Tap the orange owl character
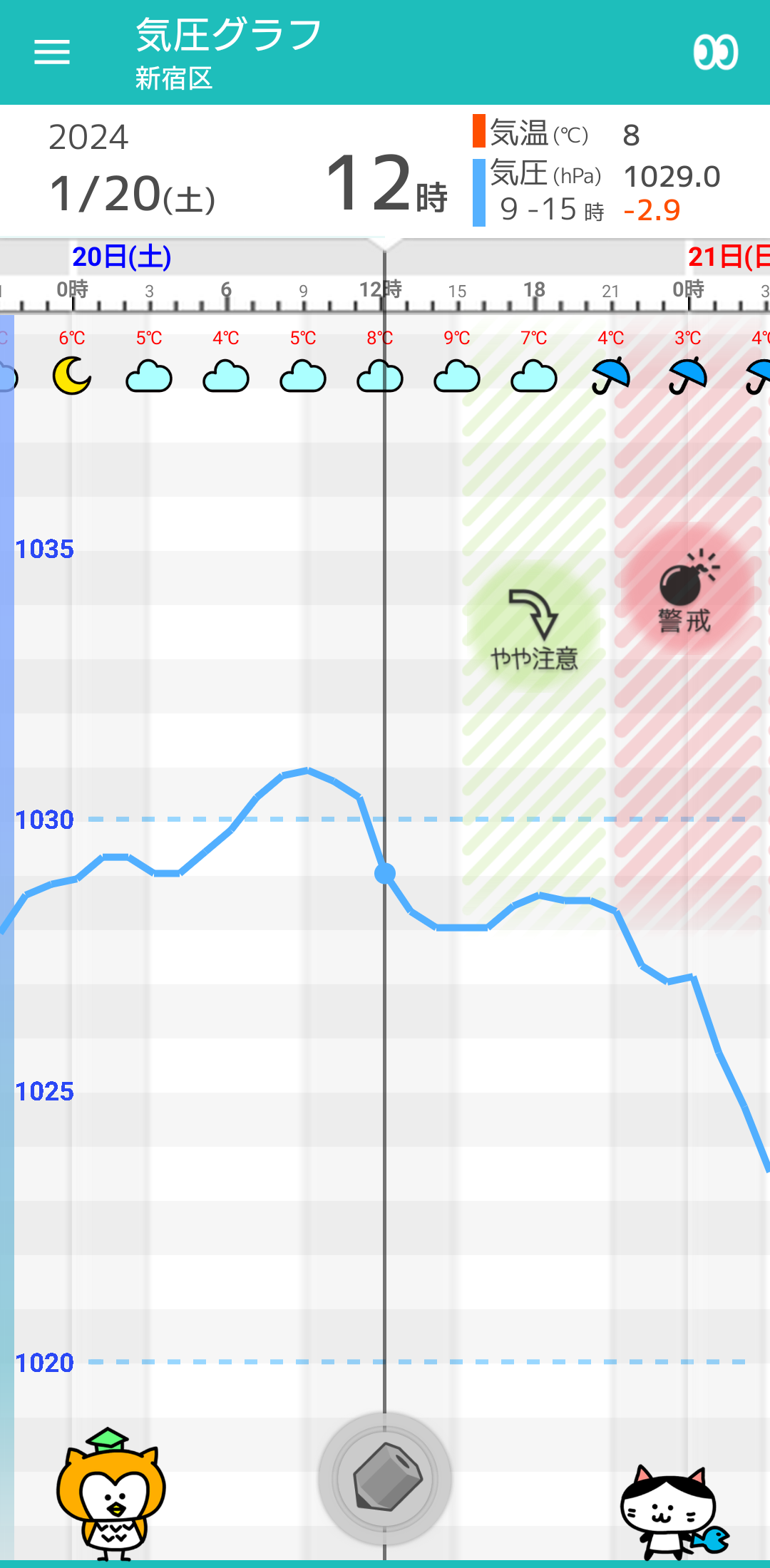770x1568 pixels. [x=111, y=1494]
